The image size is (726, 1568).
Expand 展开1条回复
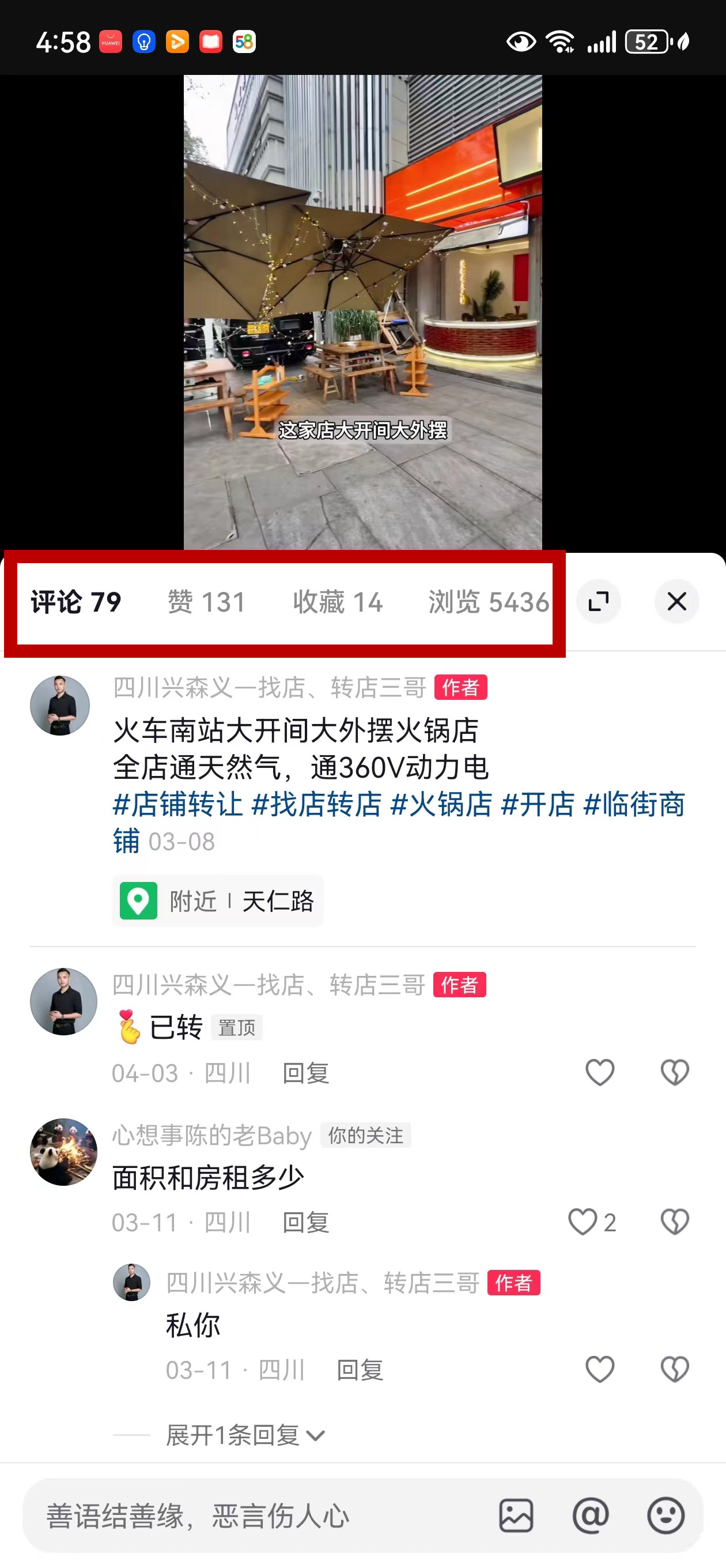(x=245, y=1435)
